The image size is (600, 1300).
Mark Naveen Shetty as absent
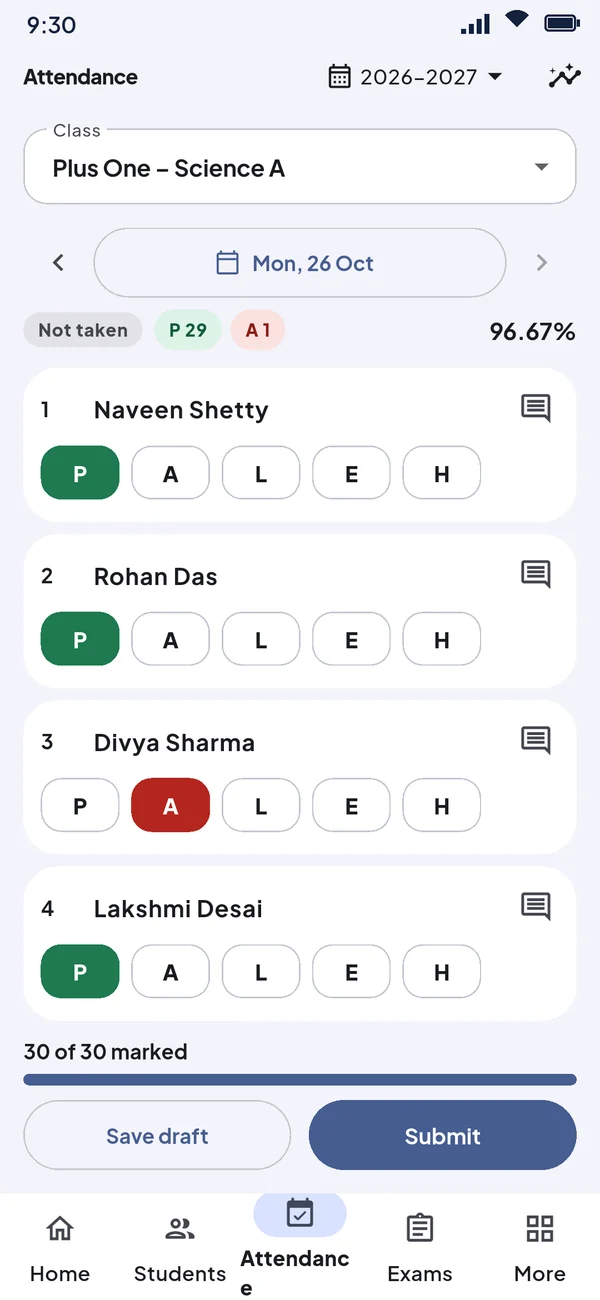171,473
